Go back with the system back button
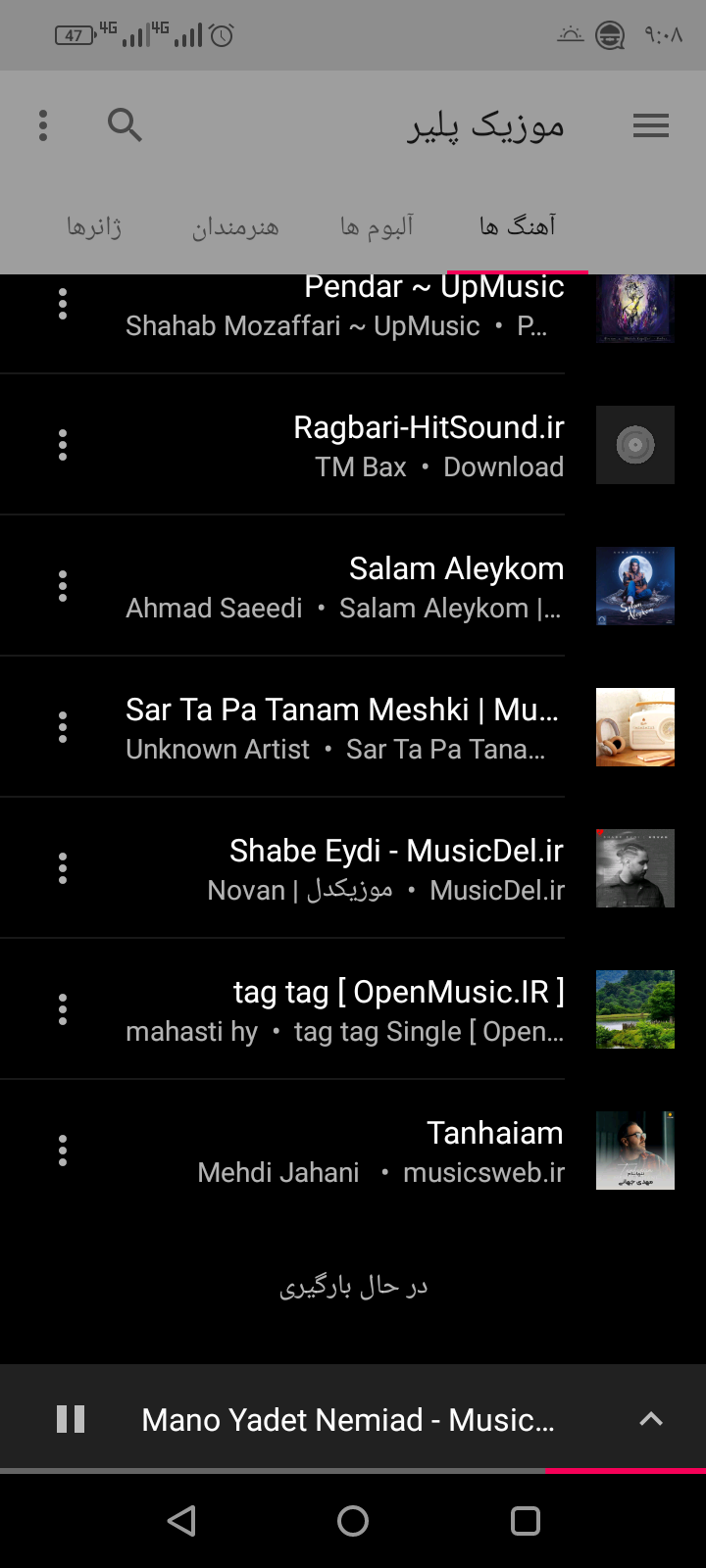706x1568 pixels. pos(181,1521)
